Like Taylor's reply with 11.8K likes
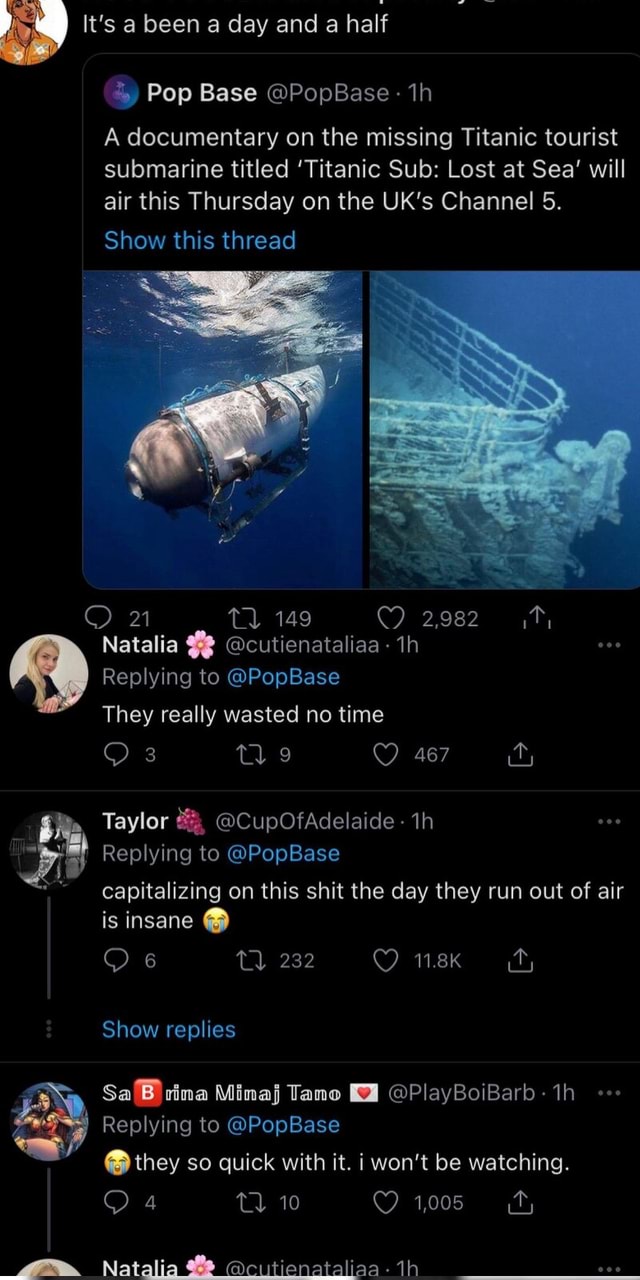This screenshot has height=1280, width=640. (x=386, y=961)
